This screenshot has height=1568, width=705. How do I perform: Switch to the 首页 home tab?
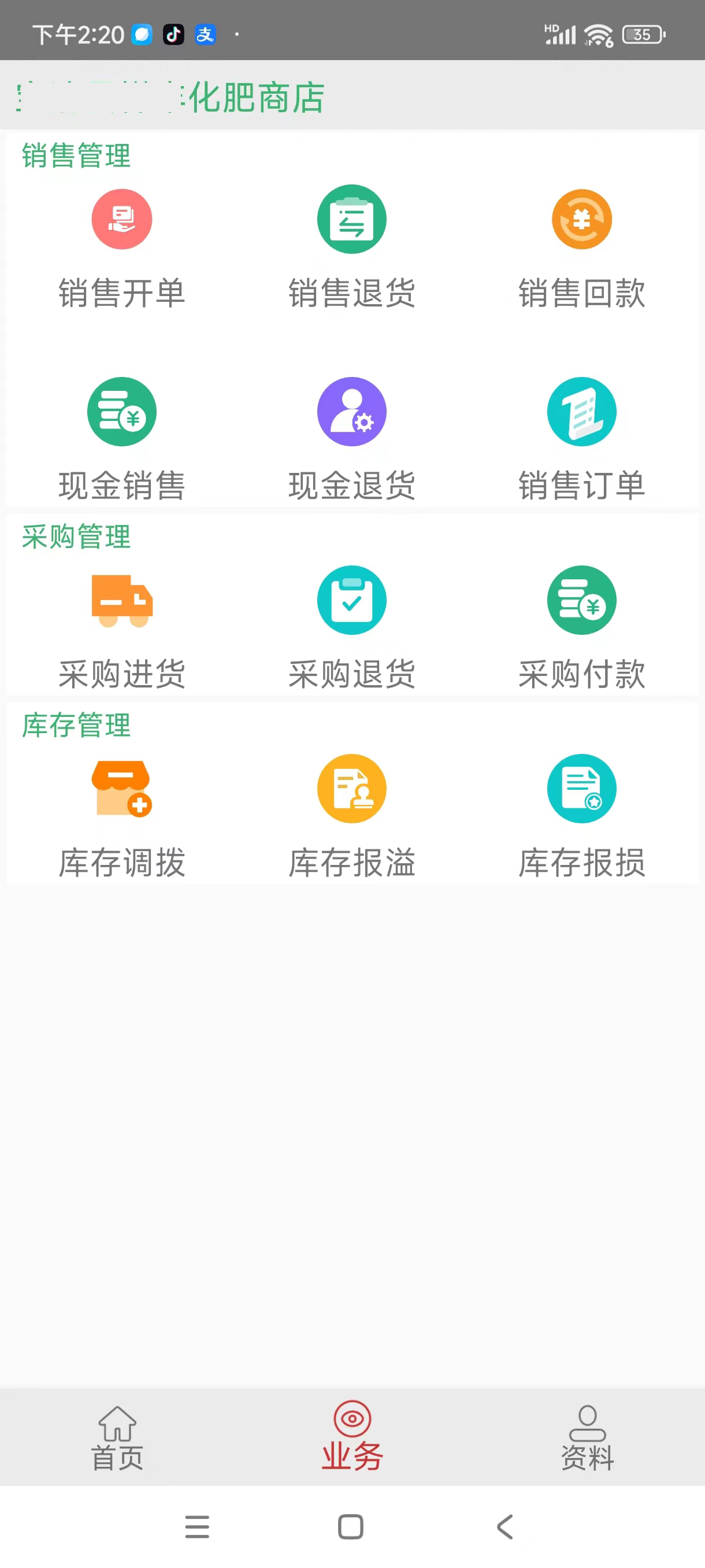(x=117, y=1438)
